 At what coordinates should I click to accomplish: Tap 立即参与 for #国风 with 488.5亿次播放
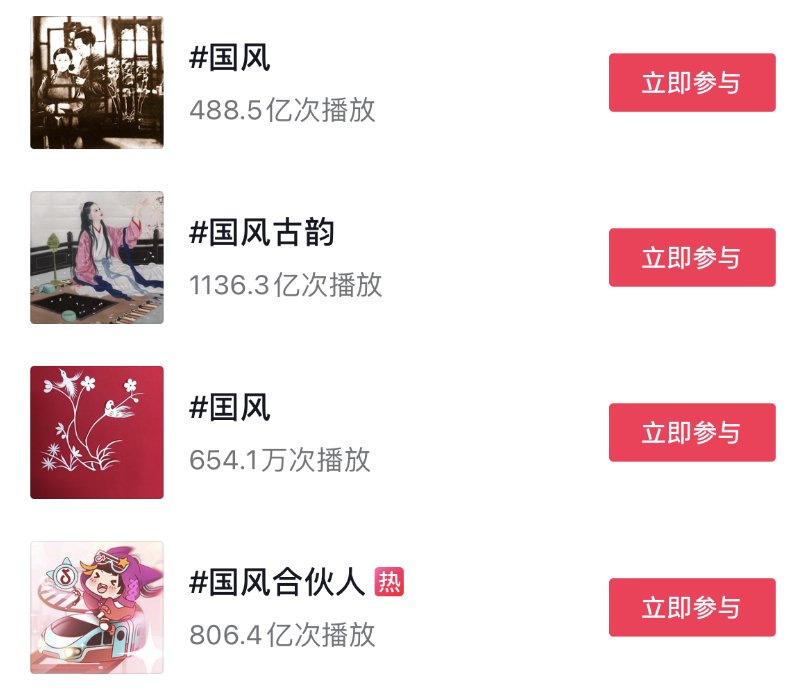click(x=692, y=83)
